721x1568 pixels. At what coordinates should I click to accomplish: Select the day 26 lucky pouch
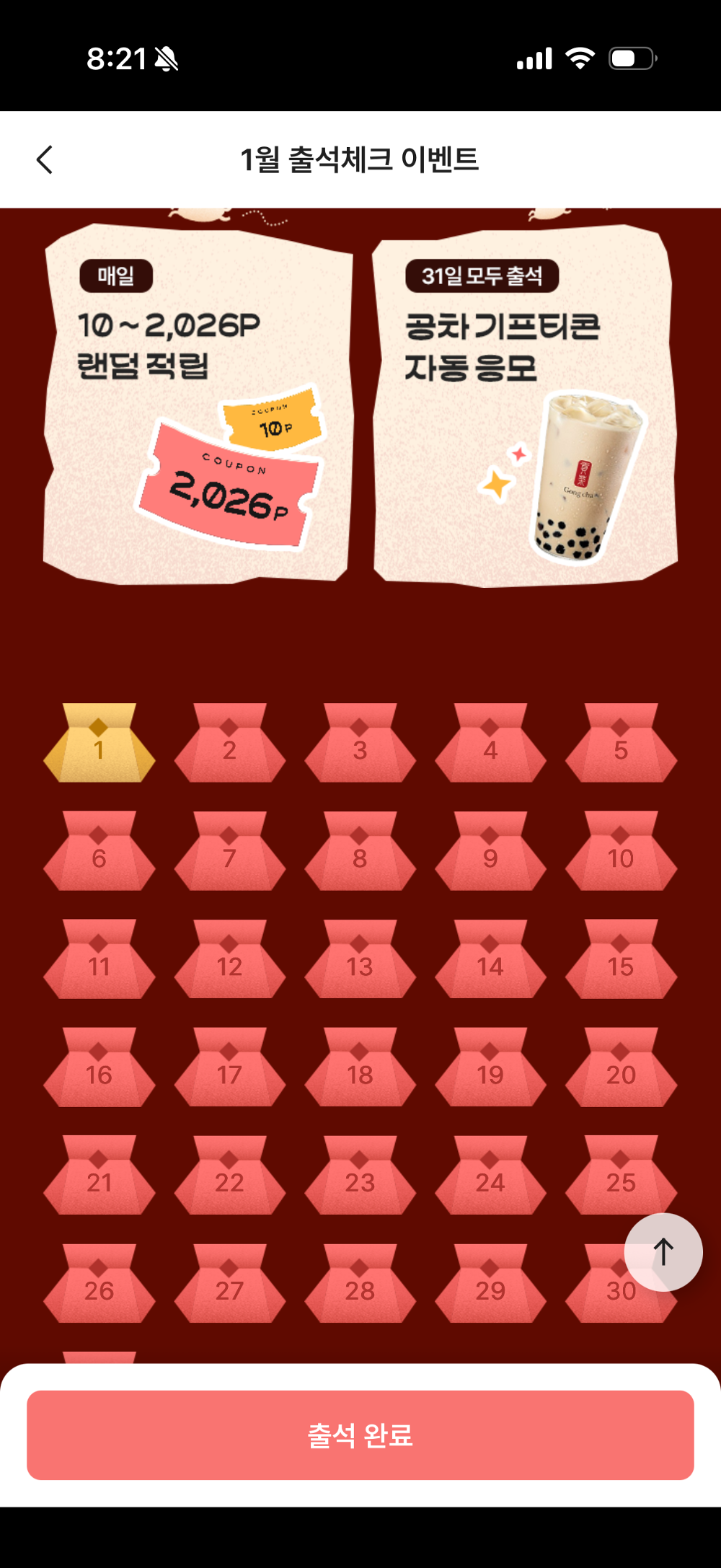[99, 1286]
